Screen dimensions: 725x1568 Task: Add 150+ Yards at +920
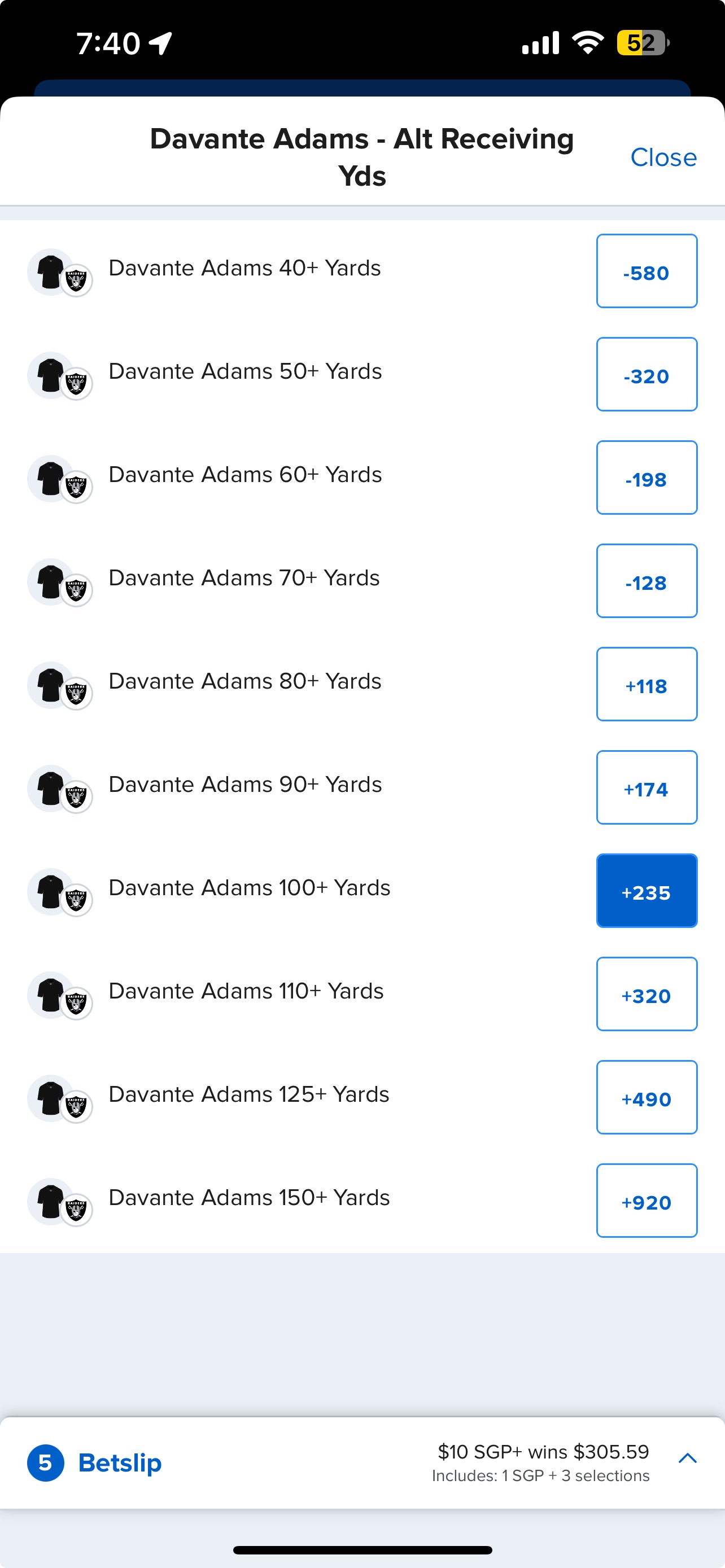coord(646,1201)
